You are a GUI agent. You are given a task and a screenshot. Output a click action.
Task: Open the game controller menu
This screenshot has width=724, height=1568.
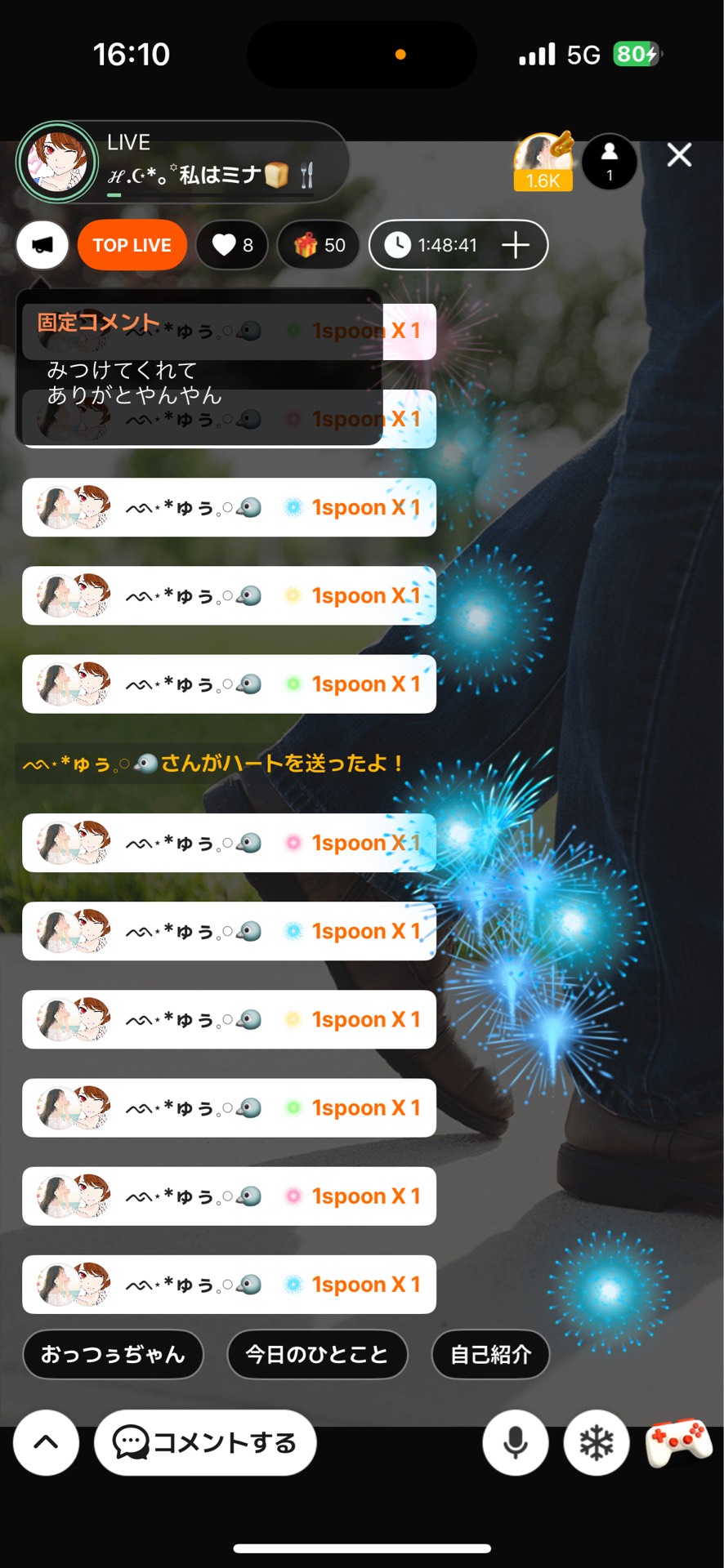[678, 1442]
